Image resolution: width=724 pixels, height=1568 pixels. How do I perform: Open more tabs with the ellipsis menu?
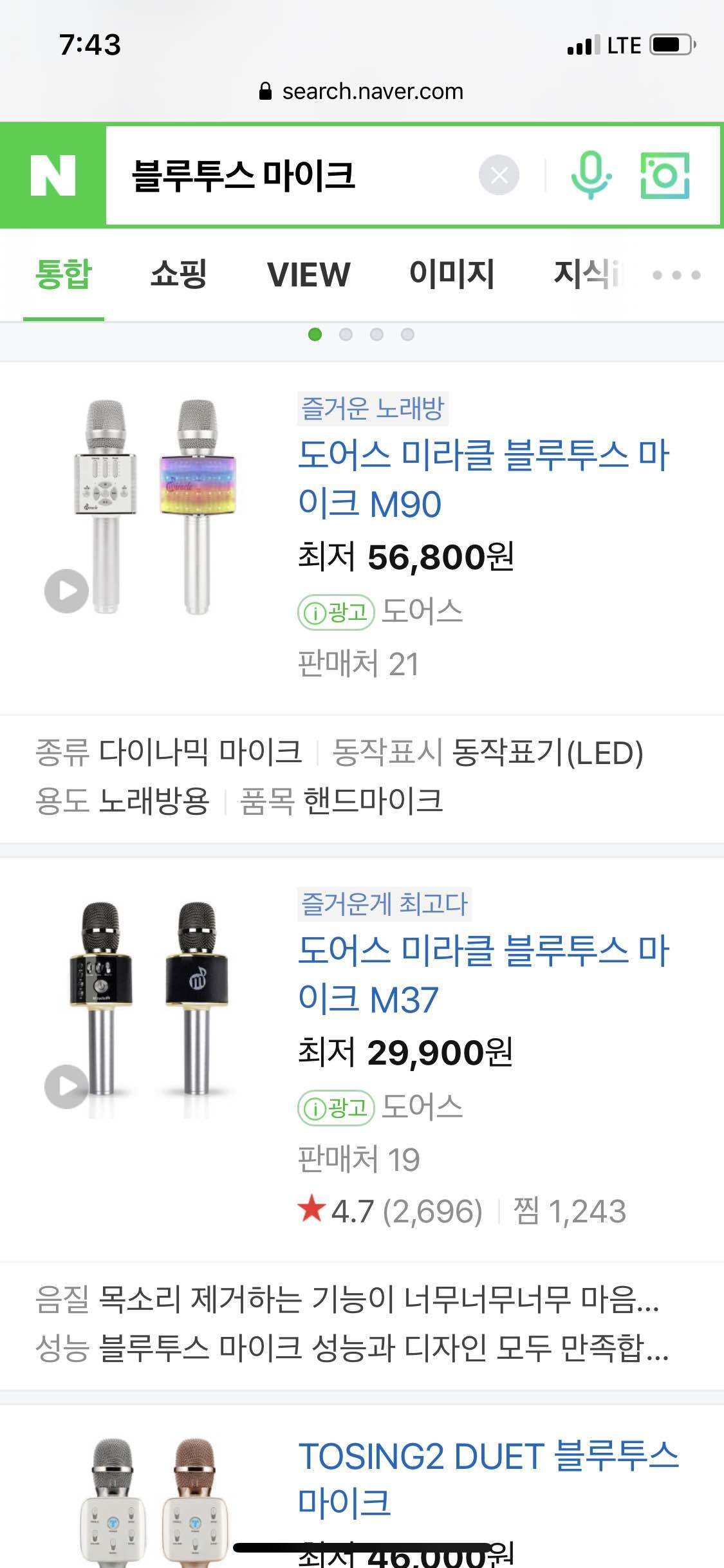(677, 275)
